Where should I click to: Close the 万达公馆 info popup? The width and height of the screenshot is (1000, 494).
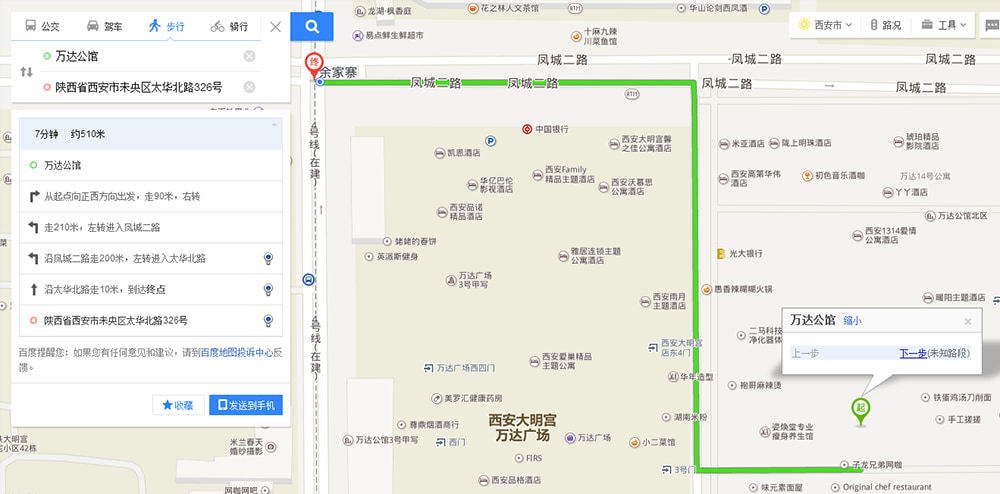coord(967,321)
